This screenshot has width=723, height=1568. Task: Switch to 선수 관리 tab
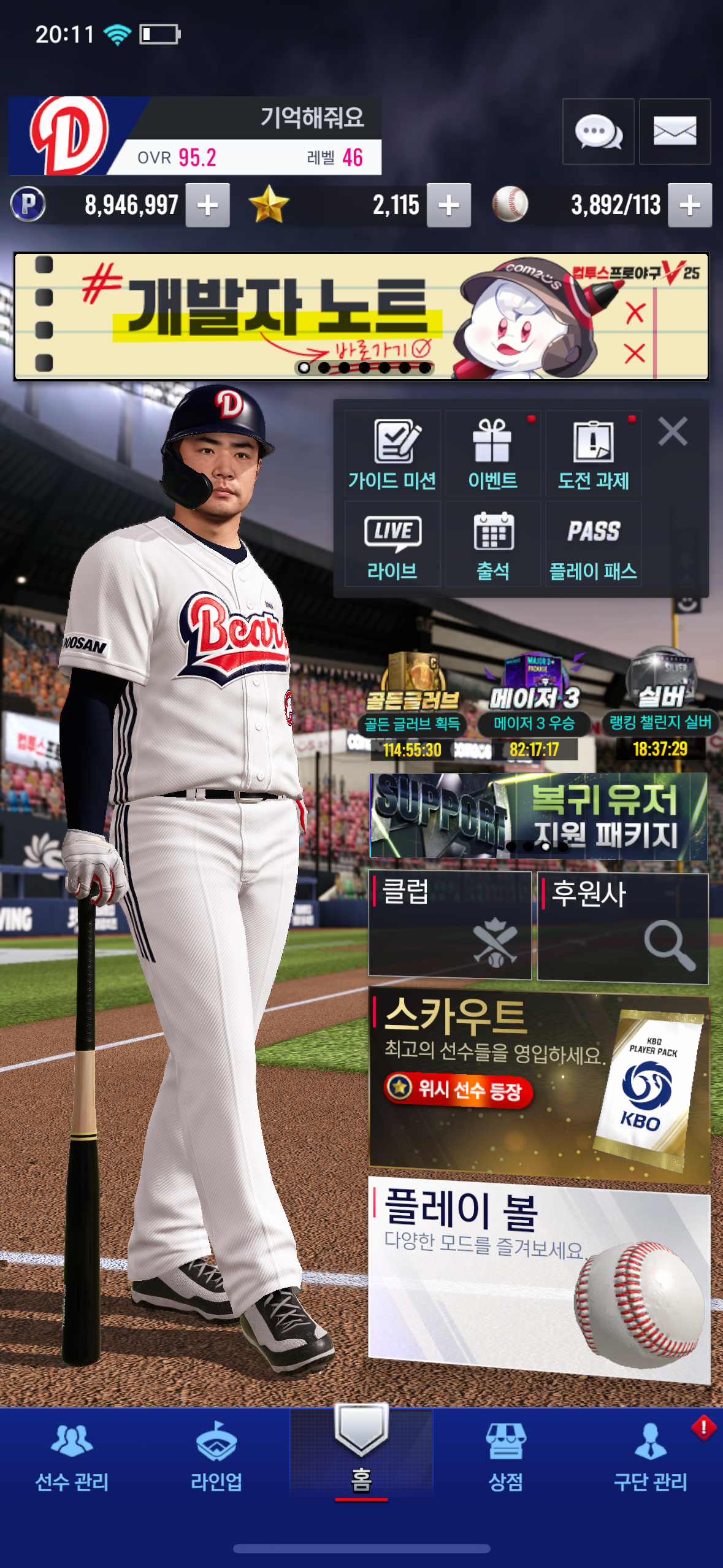[72, 1458]
